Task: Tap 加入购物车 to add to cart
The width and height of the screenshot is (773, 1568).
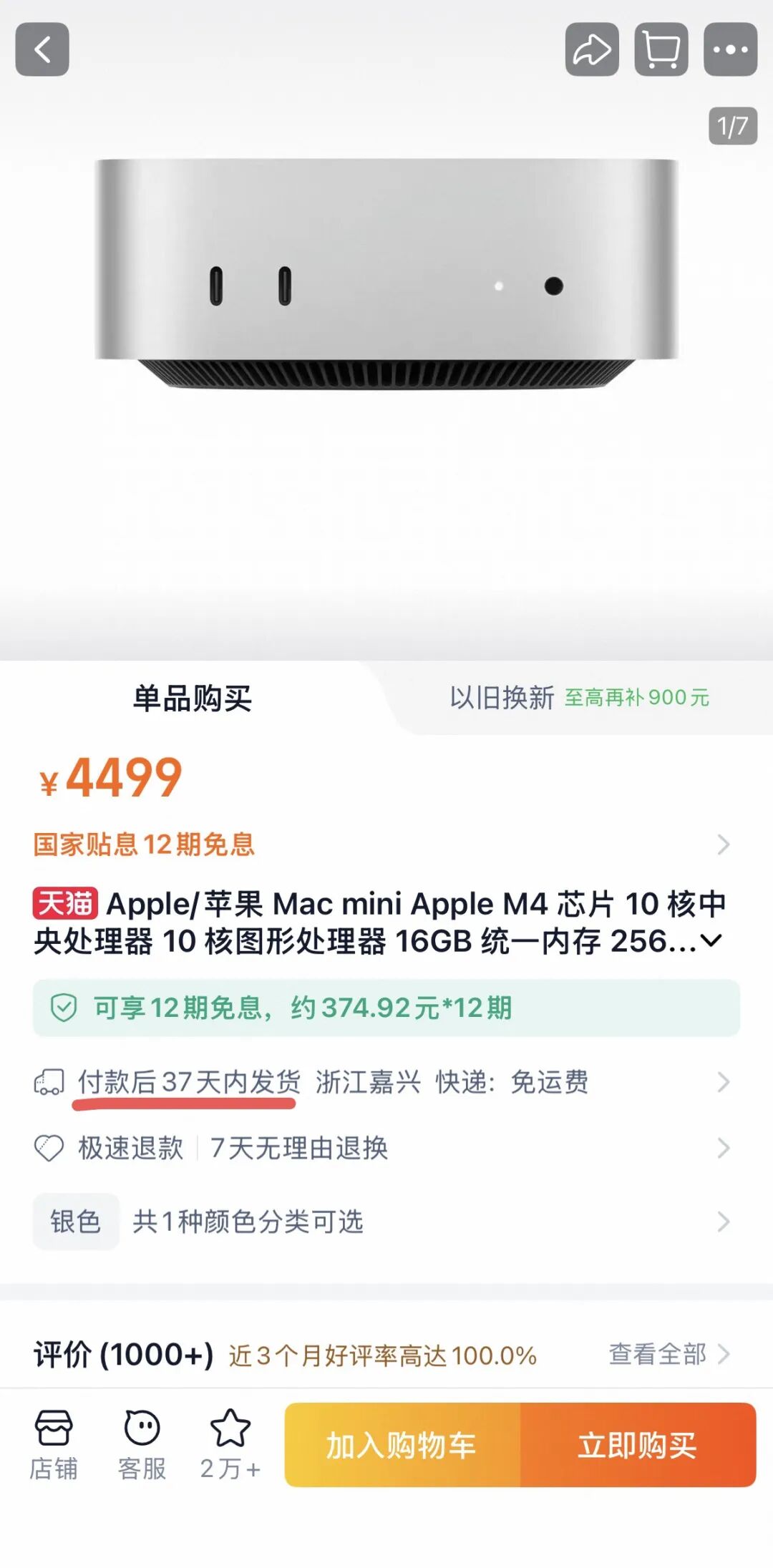Action: coord(402,1445)
